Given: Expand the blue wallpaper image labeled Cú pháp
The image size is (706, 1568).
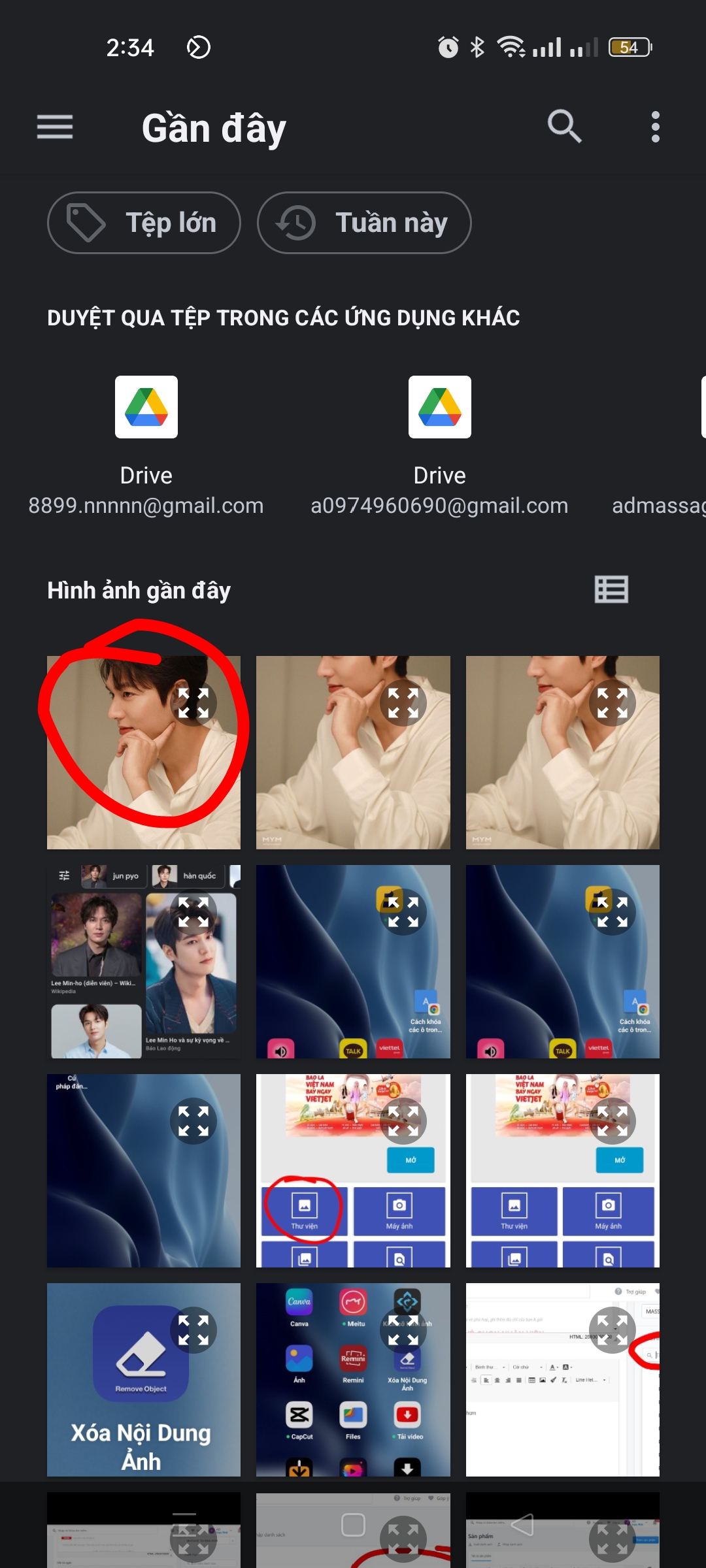Looking at the screenshot, I should click(x=193, y=1121).
